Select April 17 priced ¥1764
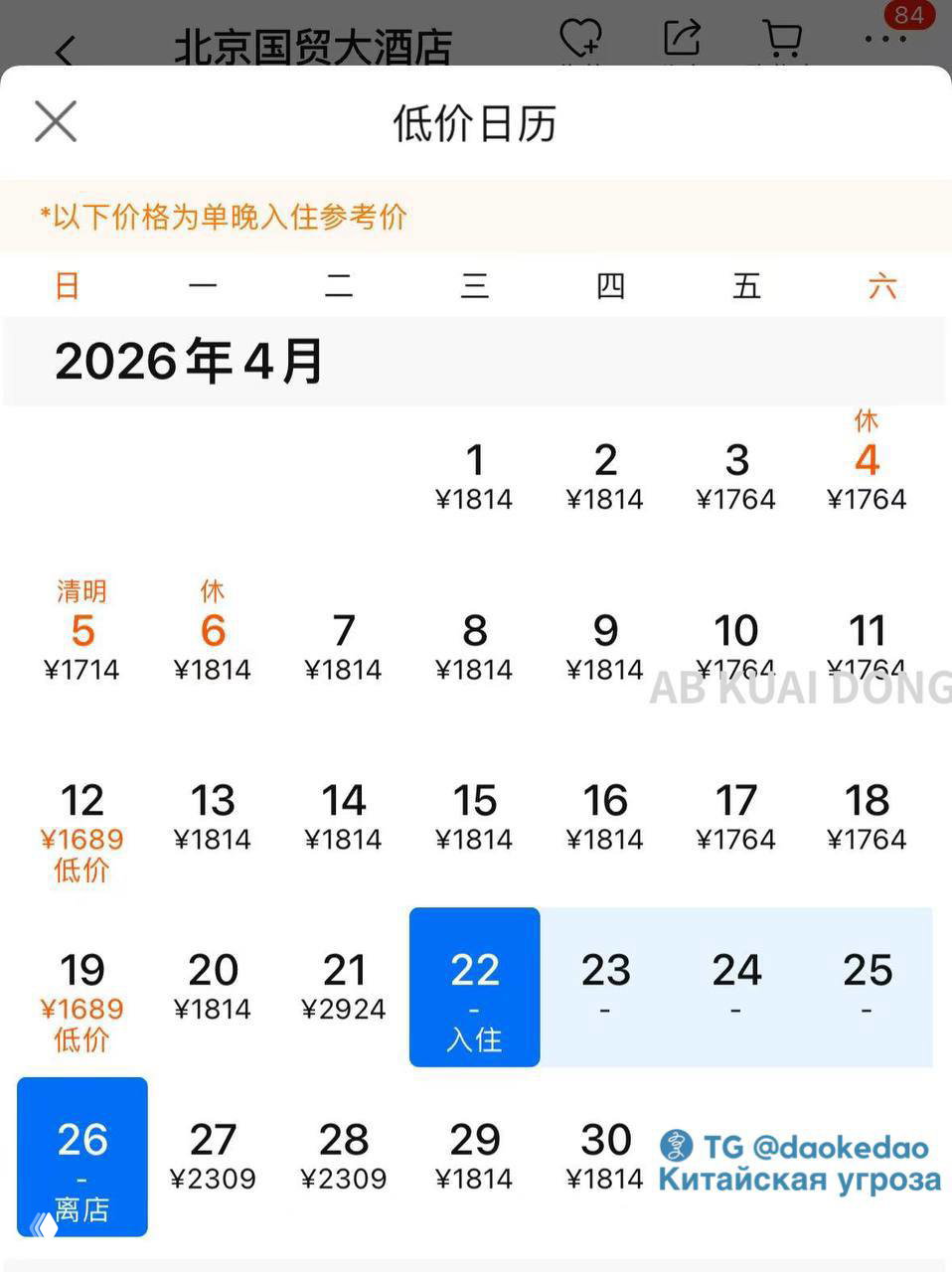The height and width of the screenshot is (1272, 952). pyautogui.click(x=735, y=817)
